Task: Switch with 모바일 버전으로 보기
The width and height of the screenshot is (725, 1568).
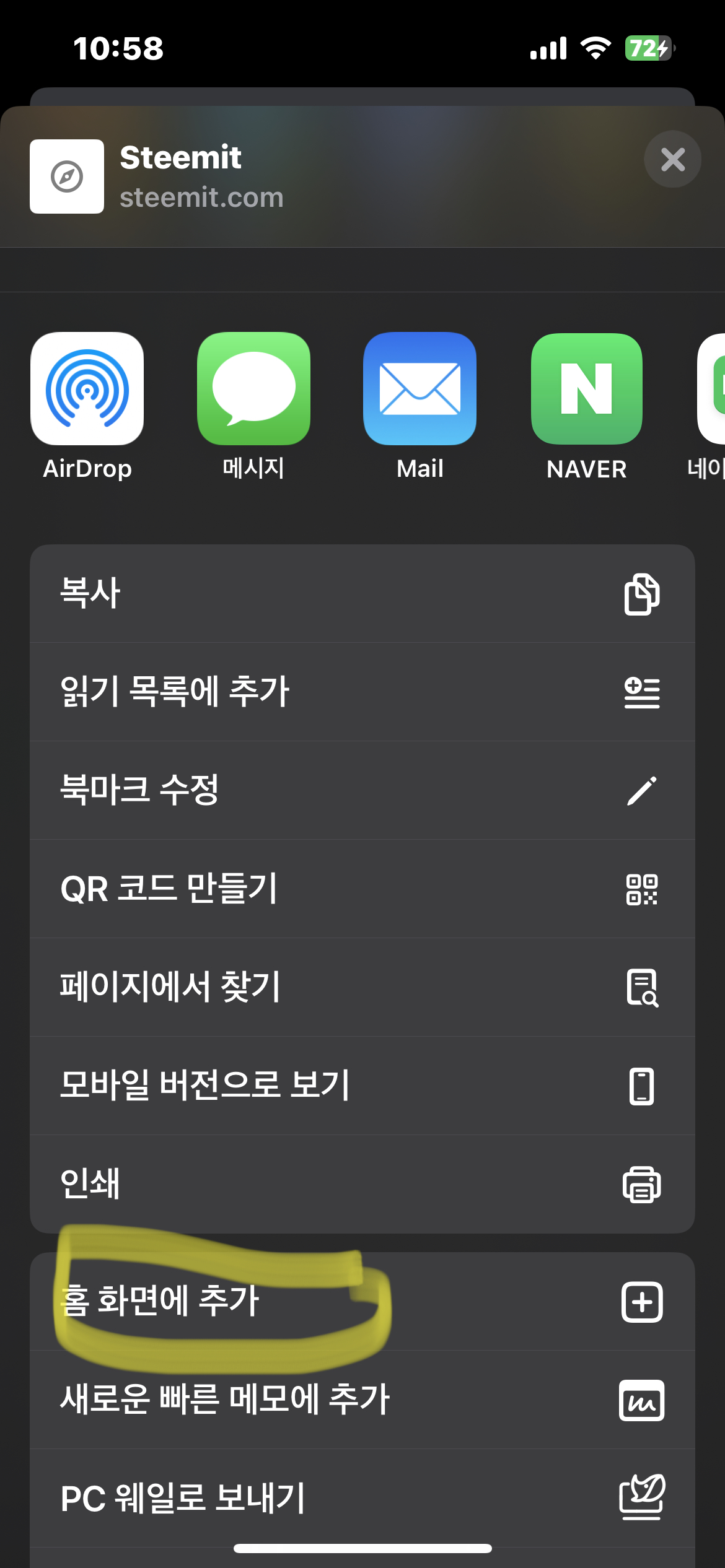Action: pos(362,1086)
